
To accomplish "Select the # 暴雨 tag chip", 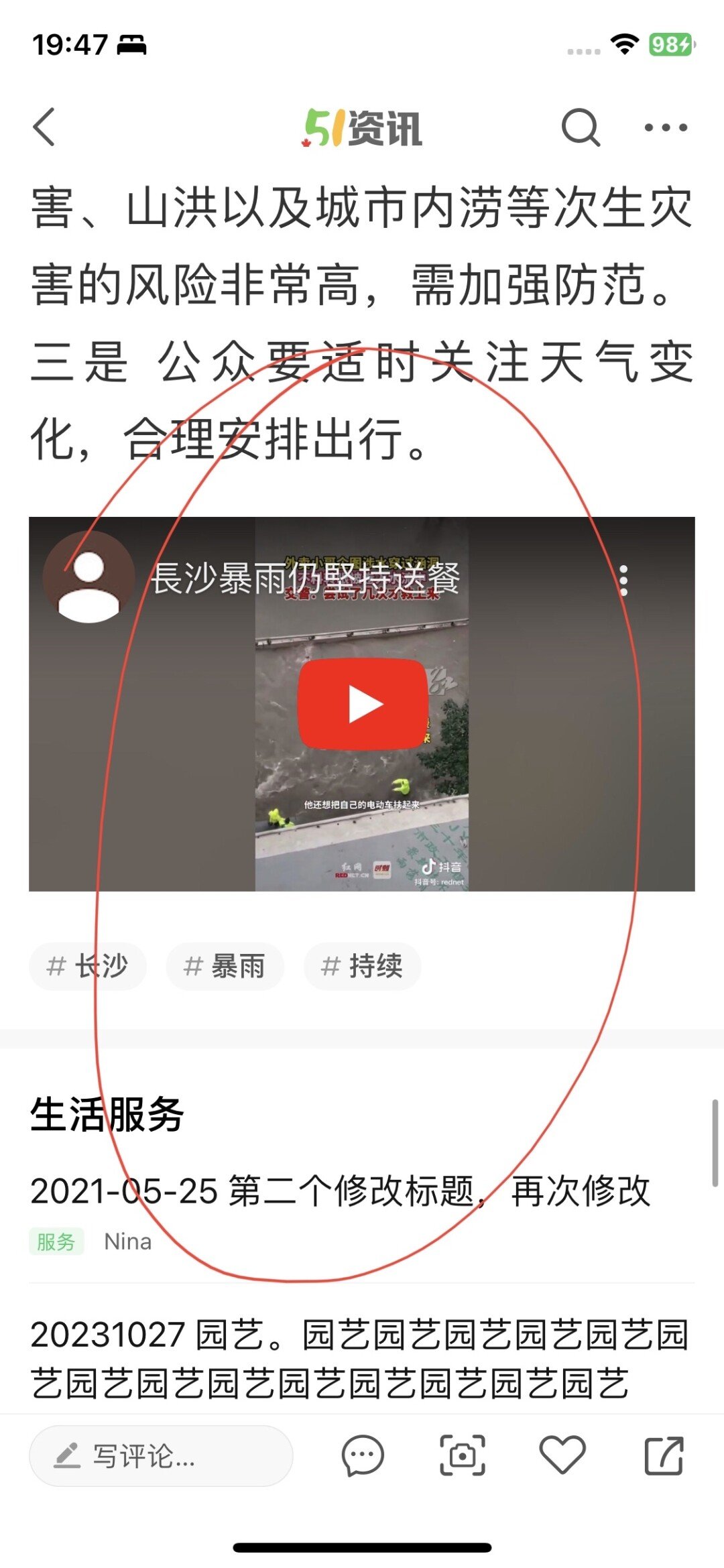I will pos(225,966).
